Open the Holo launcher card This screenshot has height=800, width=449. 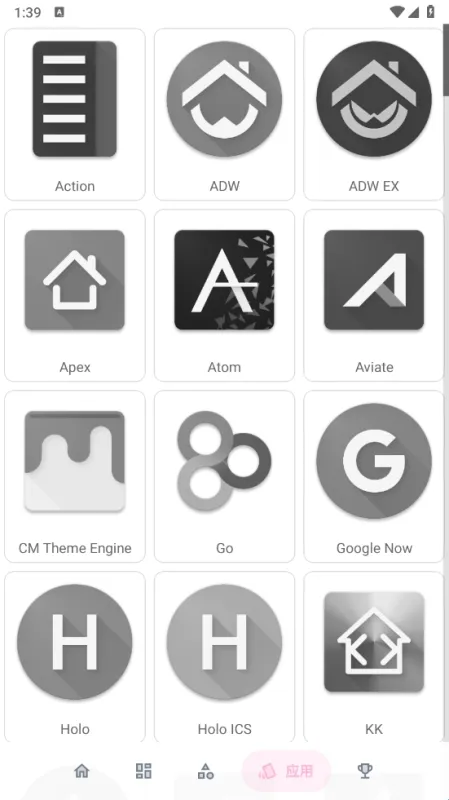tap(75, 657)
